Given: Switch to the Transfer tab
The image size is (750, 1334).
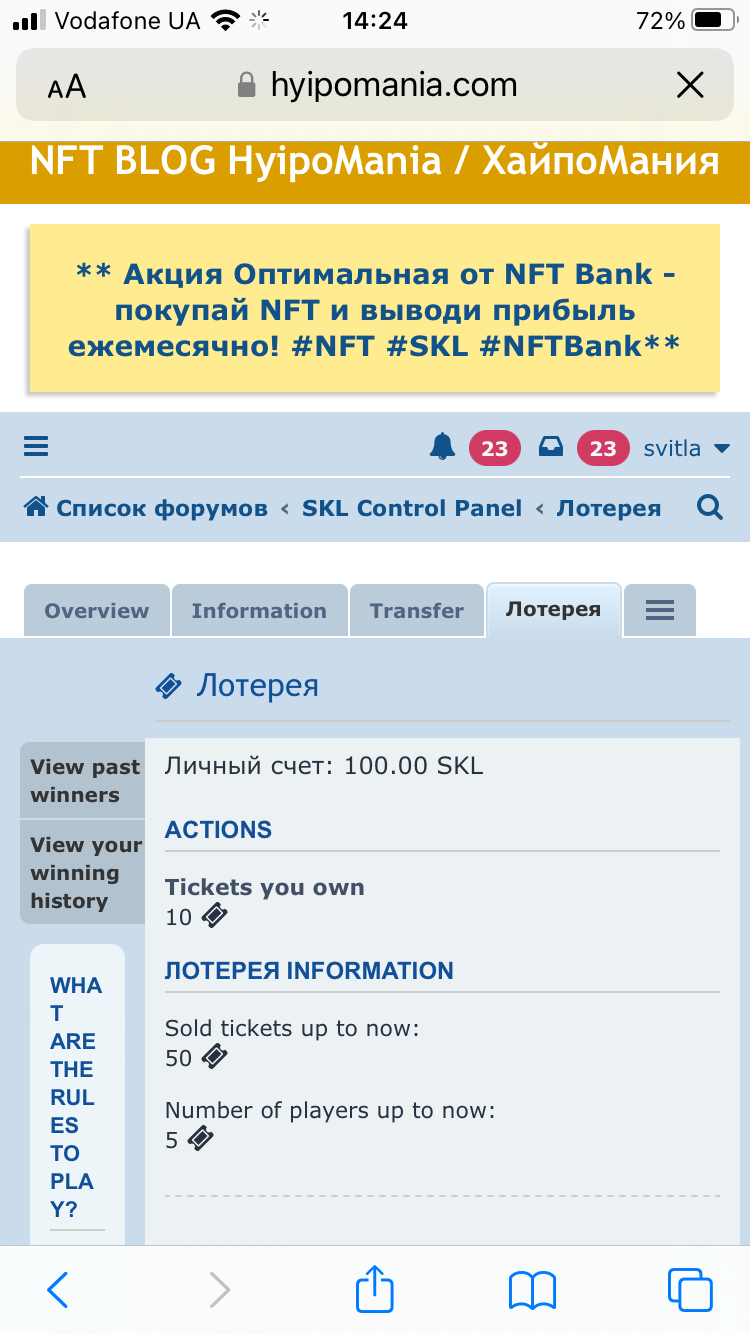Looking at the screenshot, I should coord(416,611).
